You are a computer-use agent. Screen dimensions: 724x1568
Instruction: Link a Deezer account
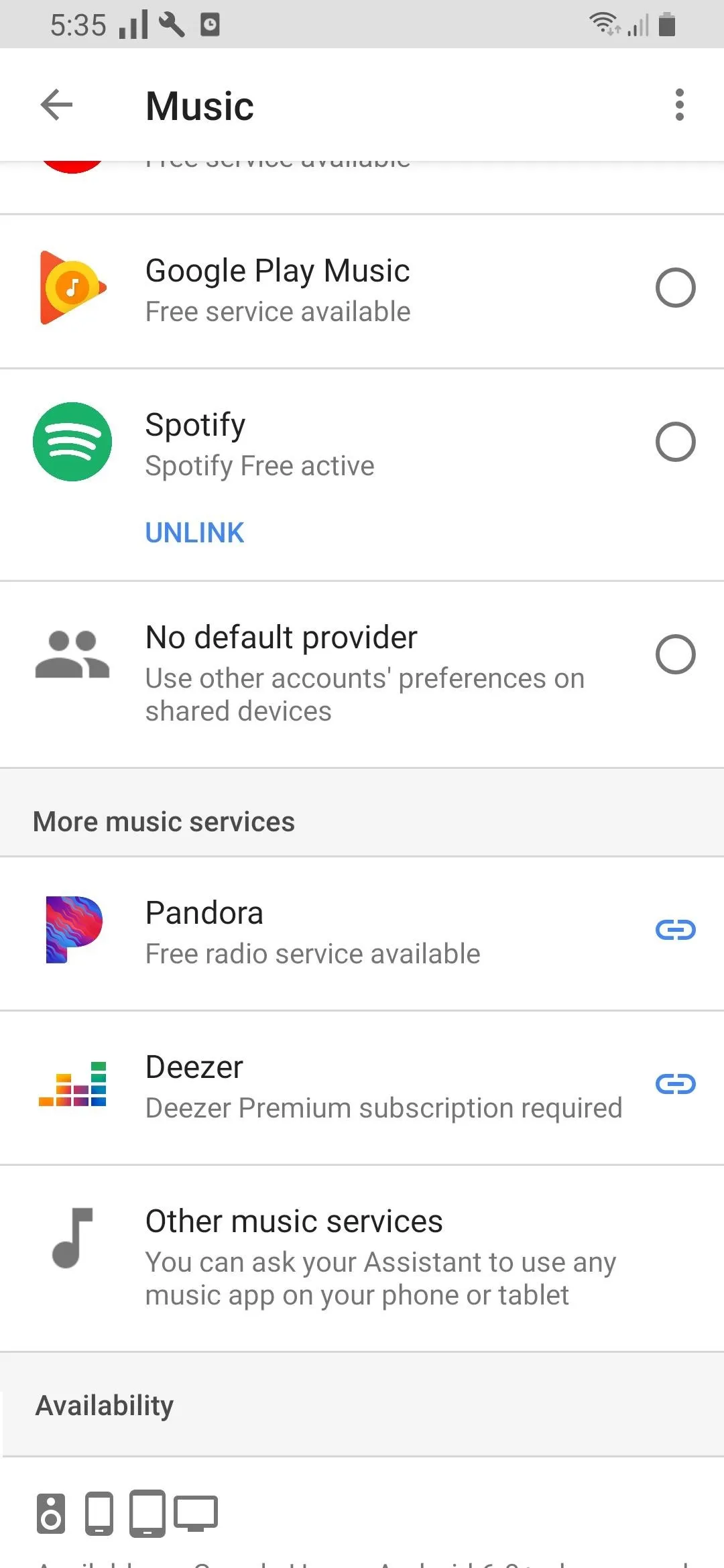pos(675,1084)
